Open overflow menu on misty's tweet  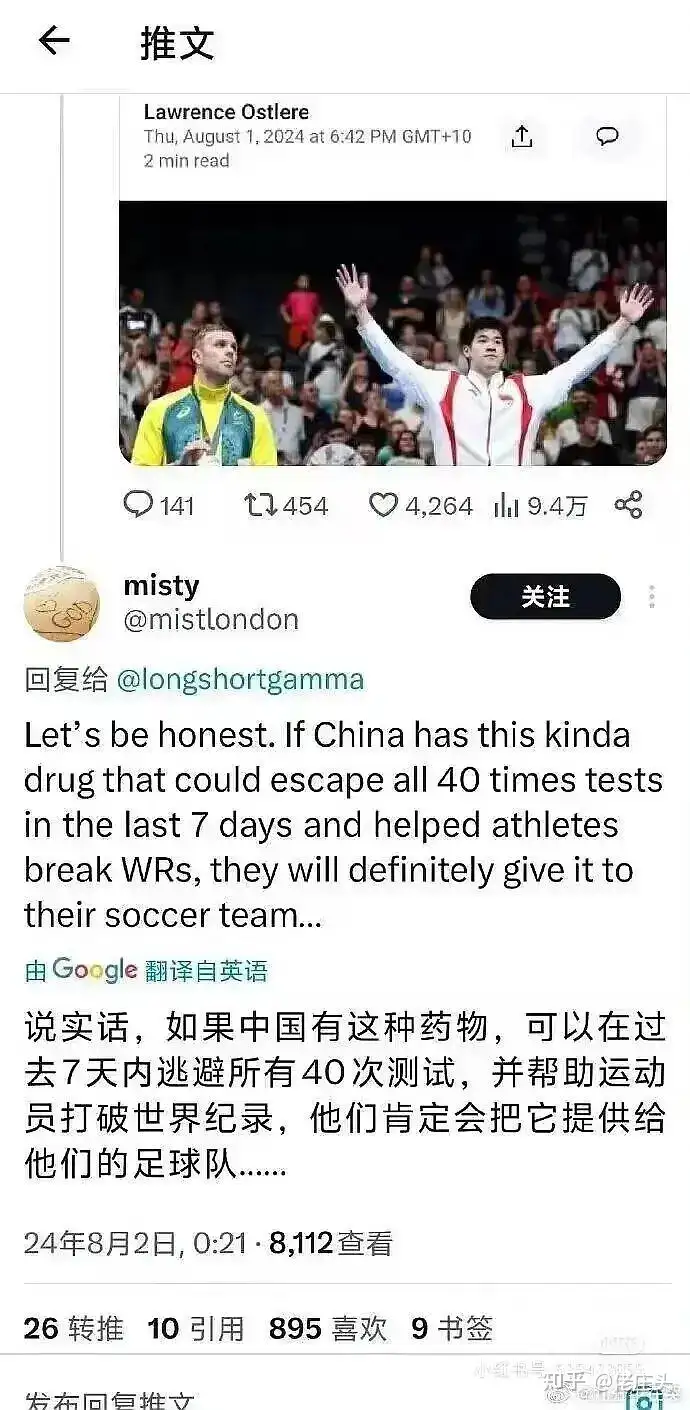pos(652,597)
